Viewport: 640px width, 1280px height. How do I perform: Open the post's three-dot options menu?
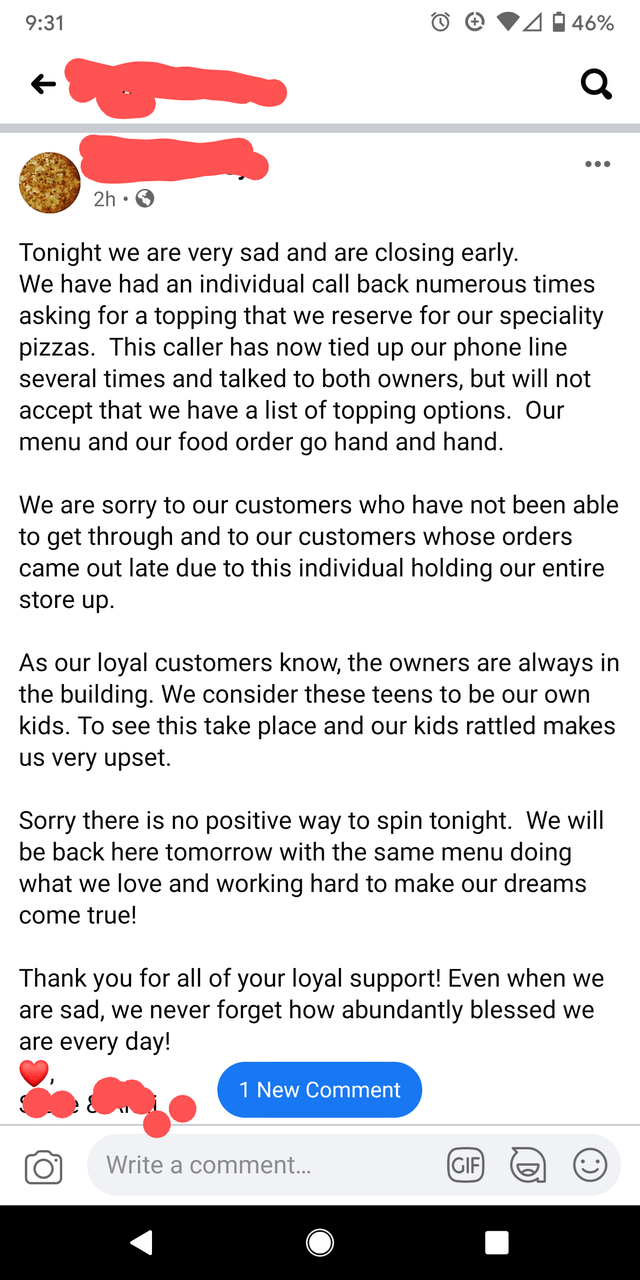[597, 164]
